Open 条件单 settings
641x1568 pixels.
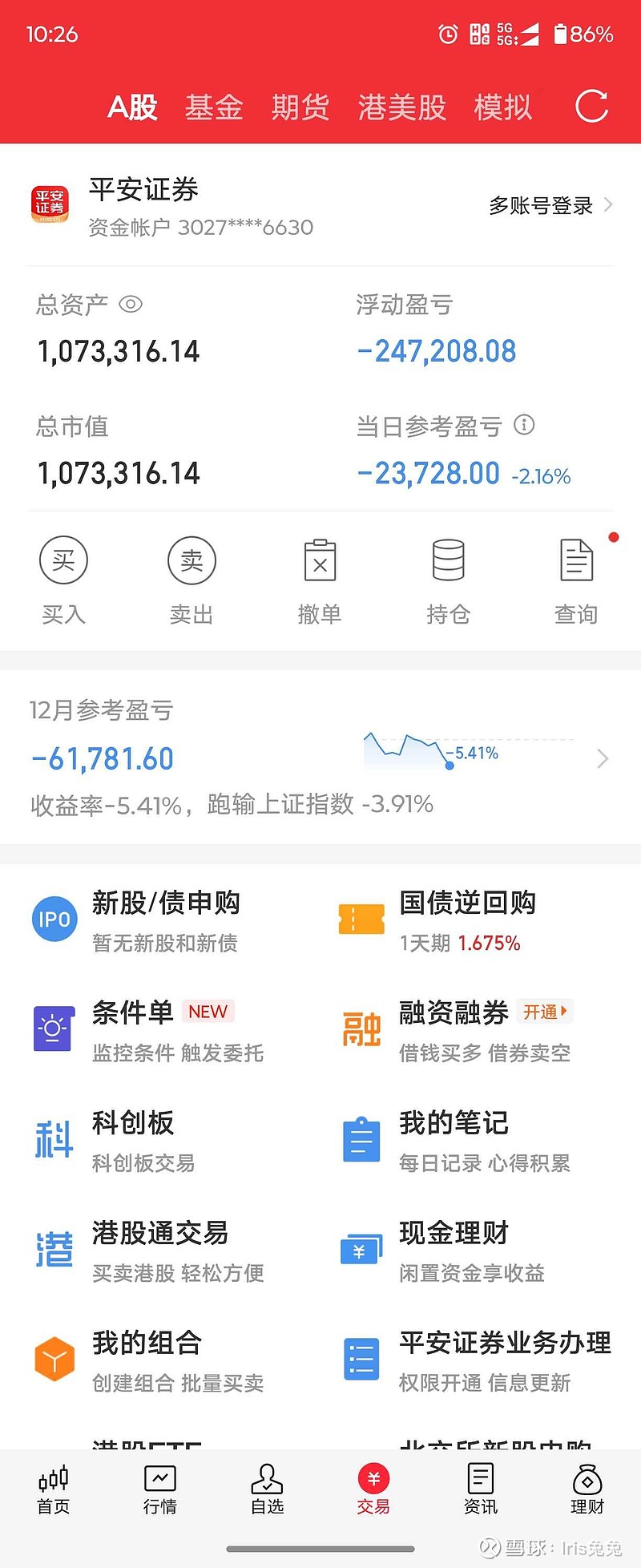[133, 1029]
